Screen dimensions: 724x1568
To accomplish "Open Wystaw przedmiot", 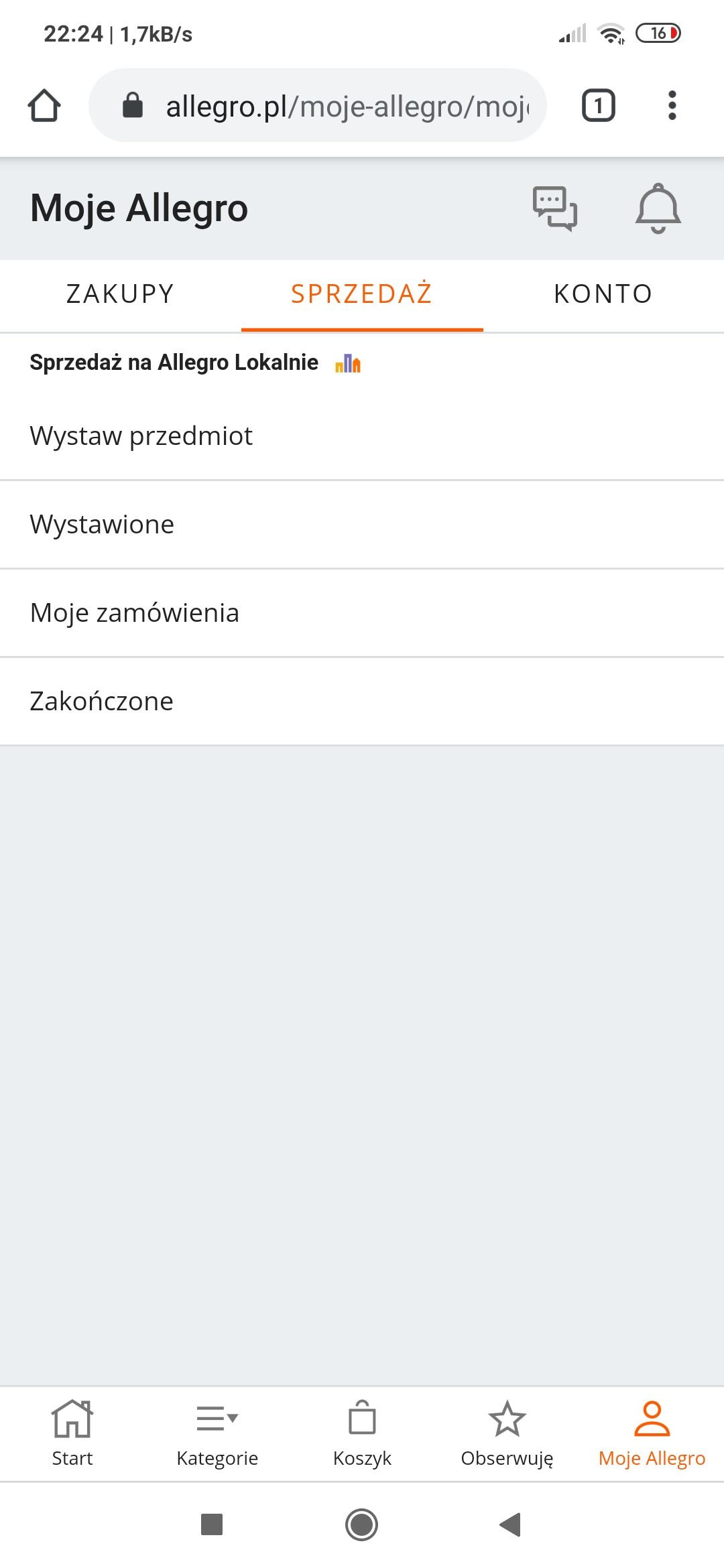I will (x=141, y=436).
